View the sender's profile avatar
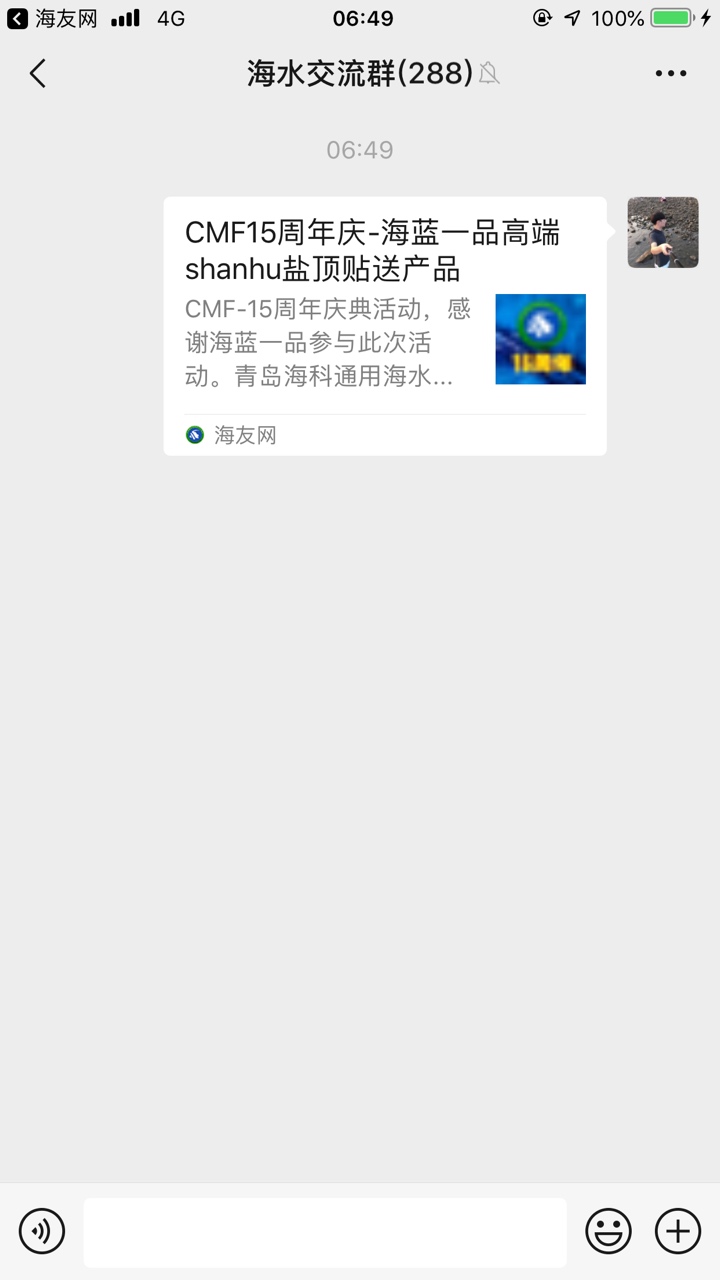This screenshot has width=720, height=1280. [x=662, y=232]
